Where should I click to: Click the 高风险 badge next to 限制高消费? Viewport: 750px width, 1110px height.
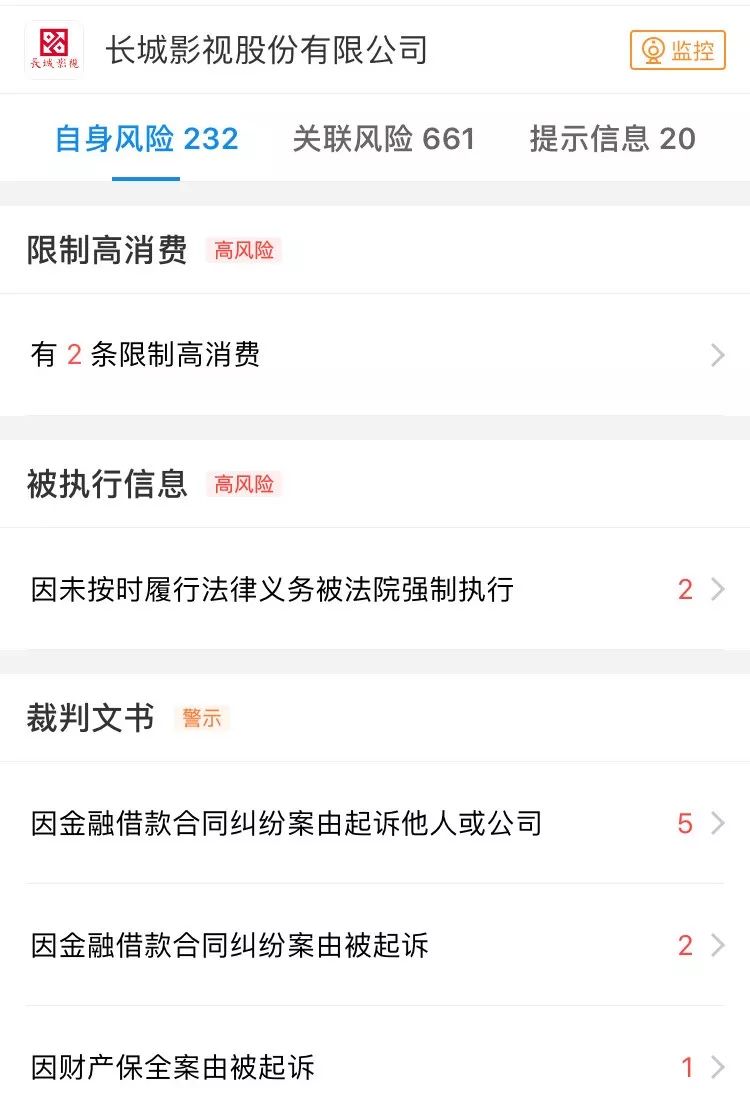242,249
